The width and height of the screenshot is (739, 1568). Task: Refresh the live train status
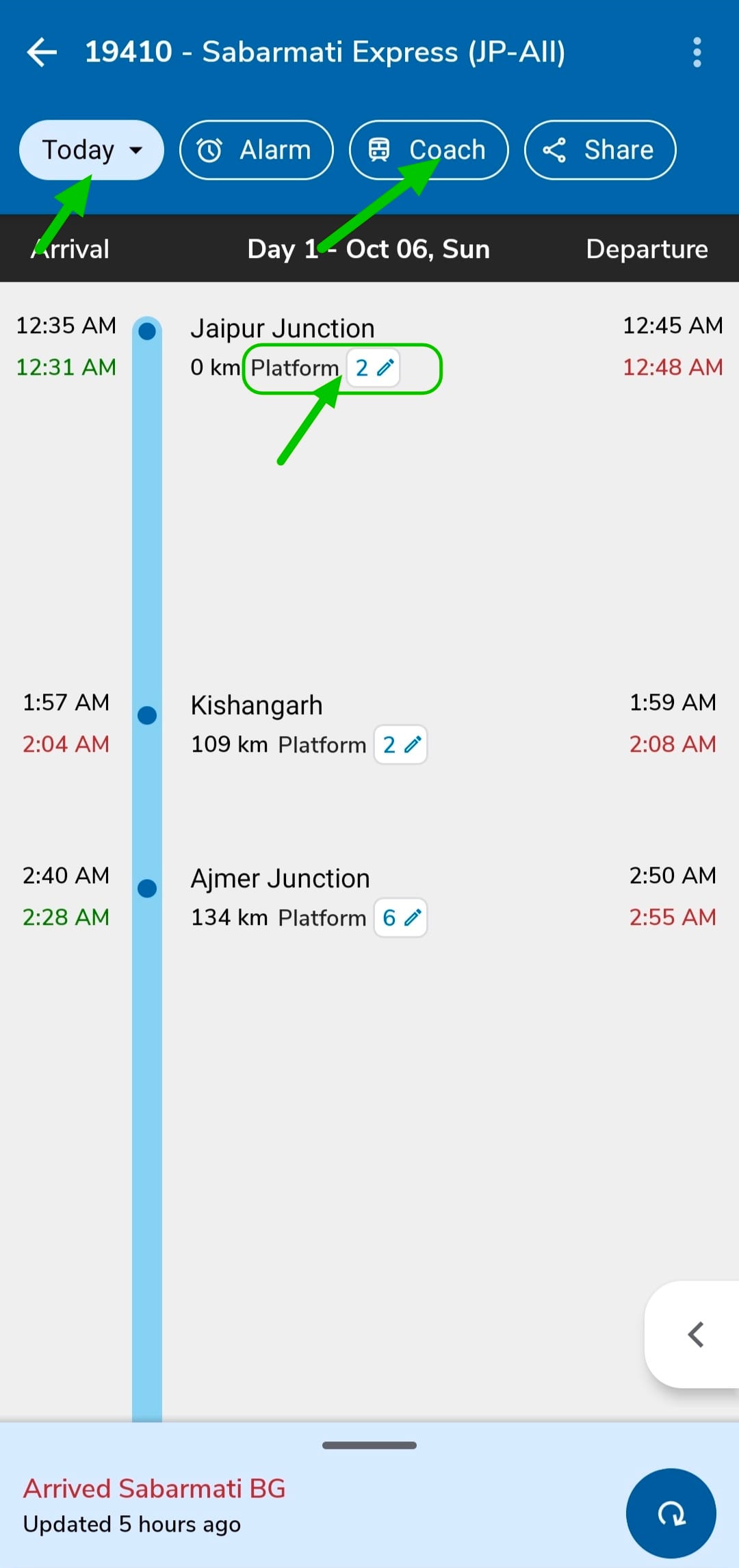(x=671, y=1513)
